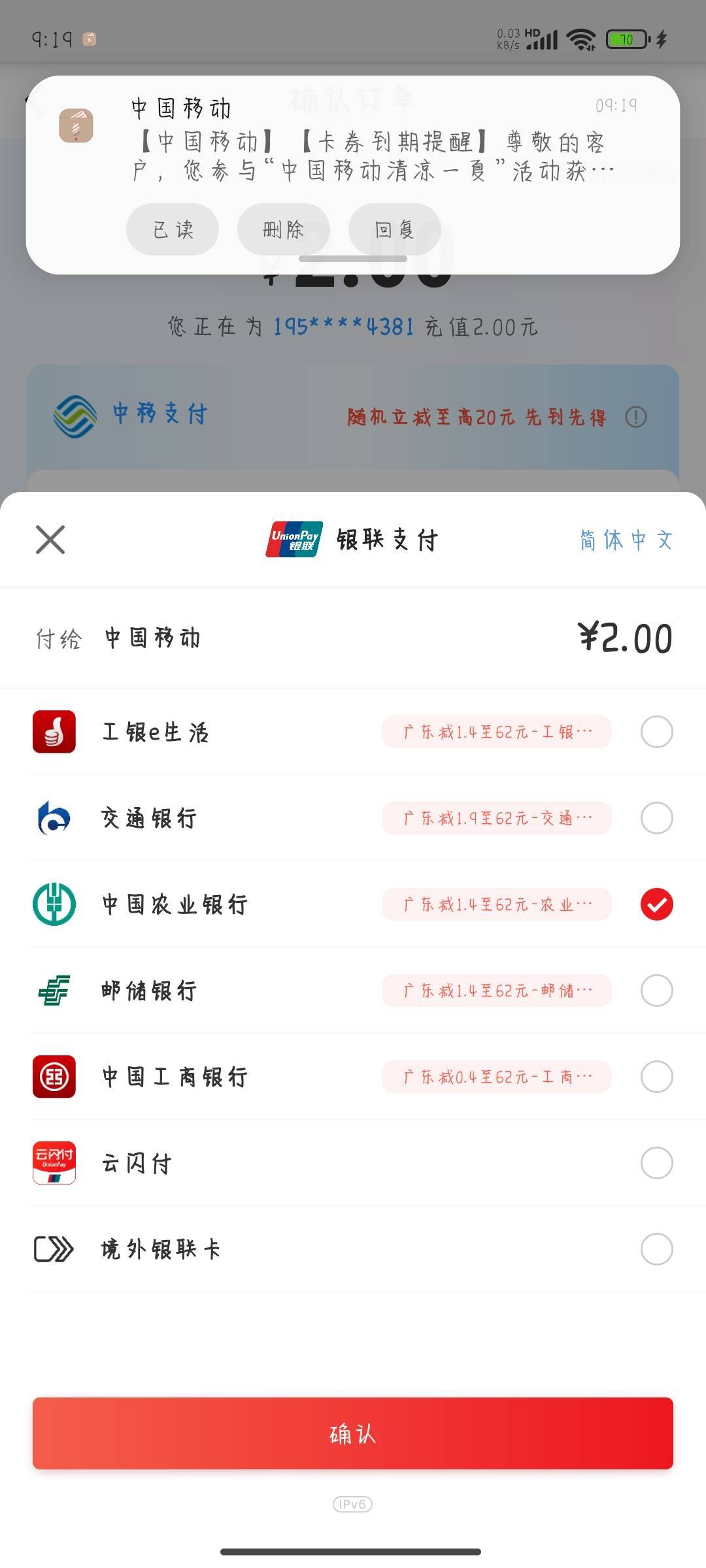
Task: Open the 中国移动 notification message
Action: coord(373,140)
